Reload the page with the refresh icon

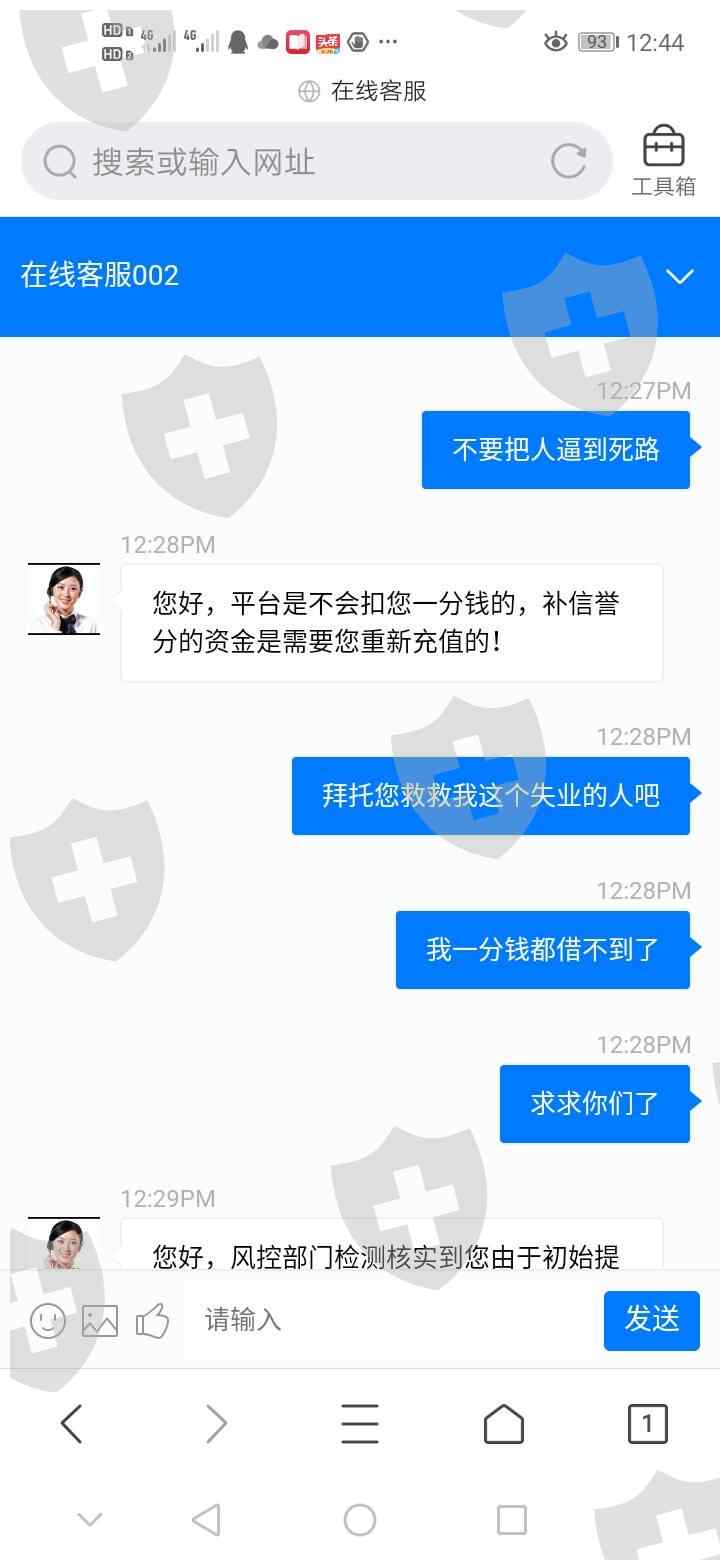[x=568, y=161]
